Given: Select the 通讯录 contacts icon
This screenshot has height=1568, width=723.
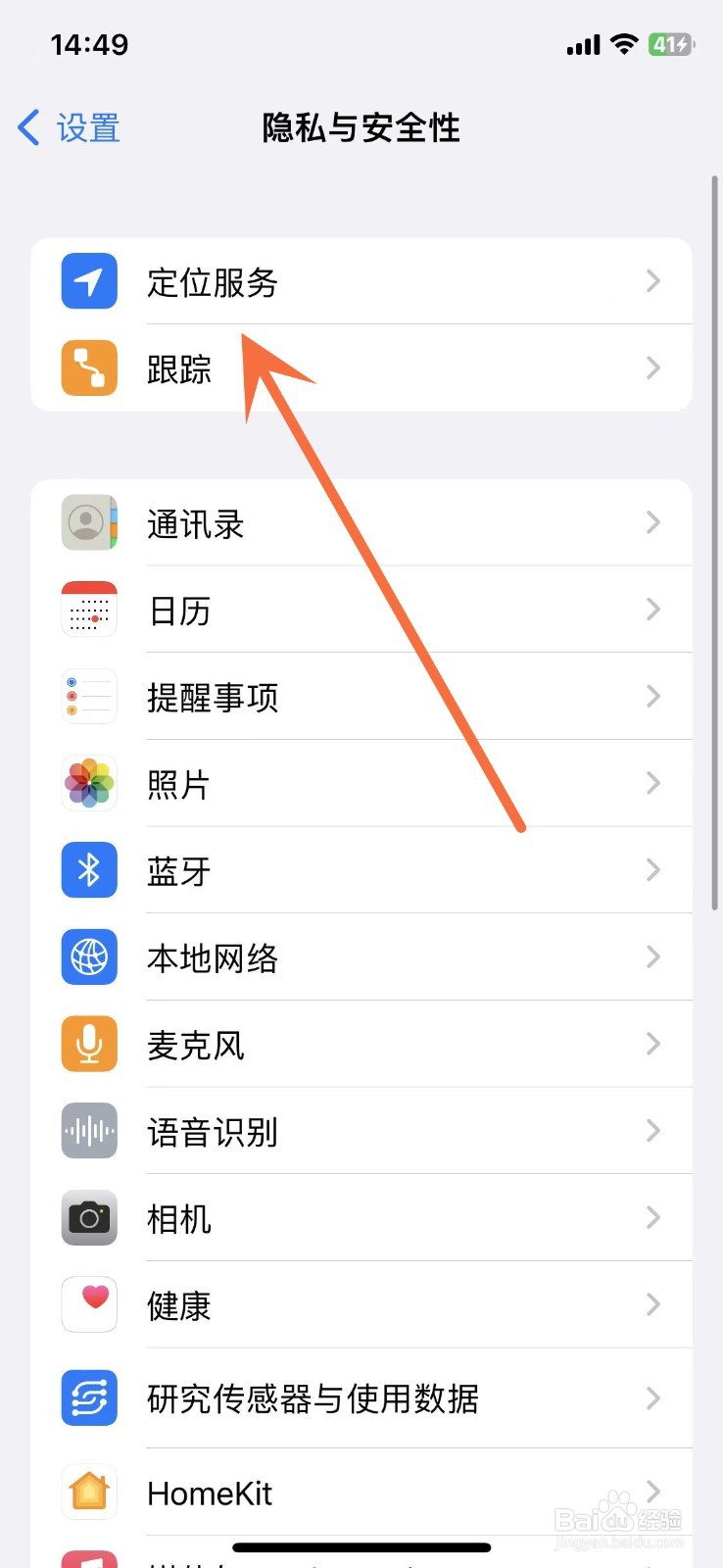Looking at the screenshot, I should point(89,522).
